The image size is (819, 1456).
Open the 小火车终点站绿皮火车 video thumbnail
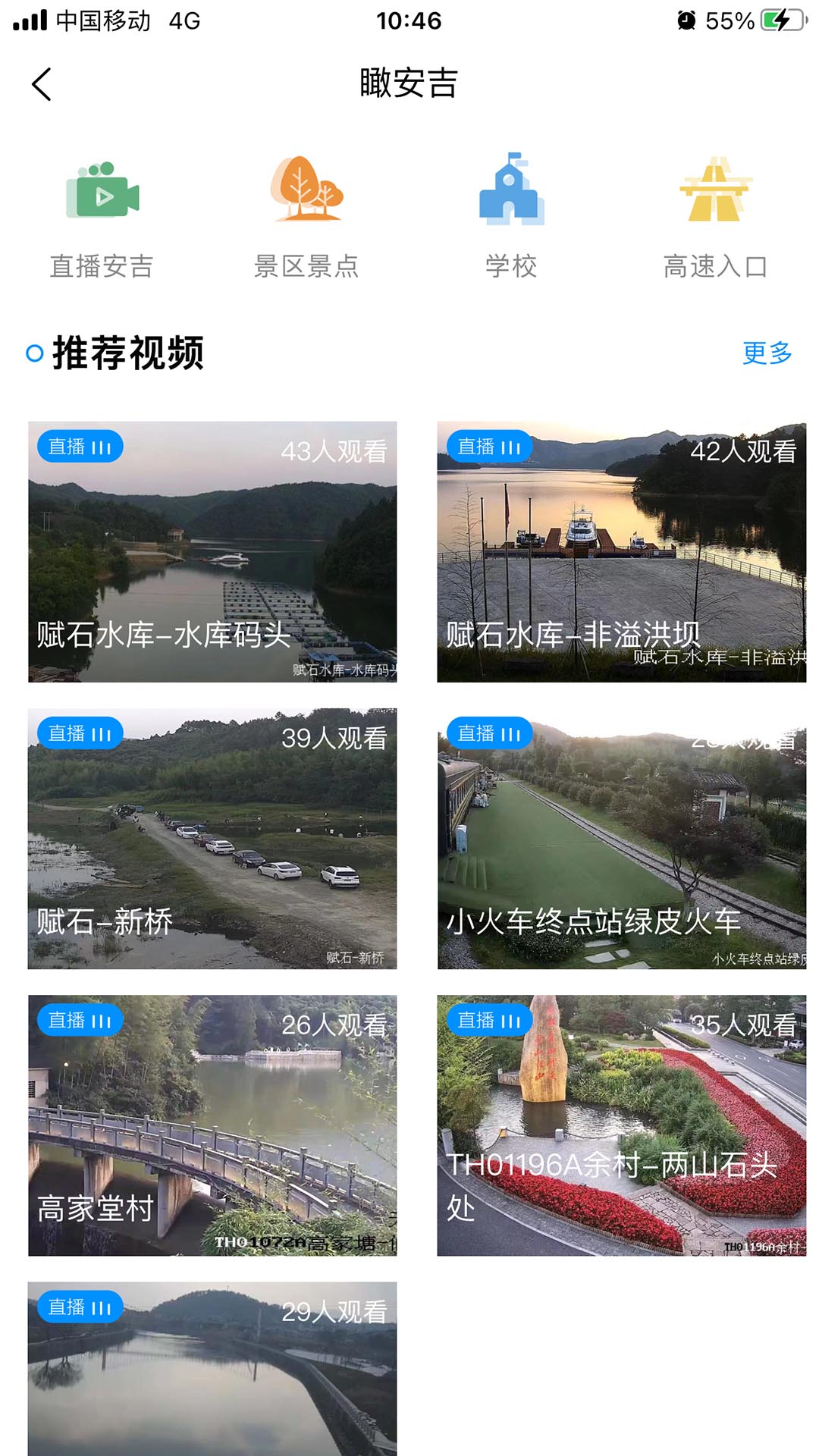click(617, 839)
